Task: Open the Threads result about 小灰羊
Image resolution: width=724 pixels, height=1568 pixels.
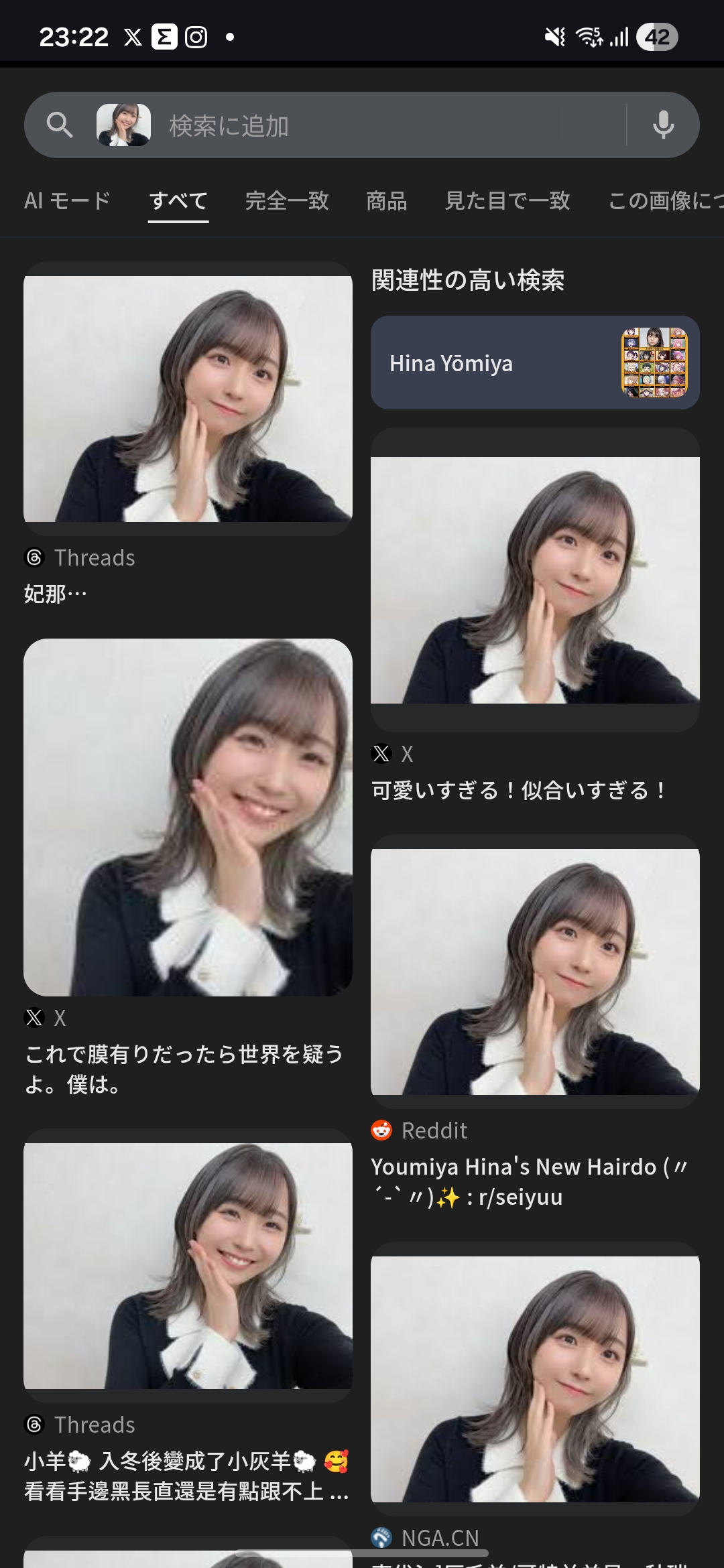Action: [x=188, y=1266]
